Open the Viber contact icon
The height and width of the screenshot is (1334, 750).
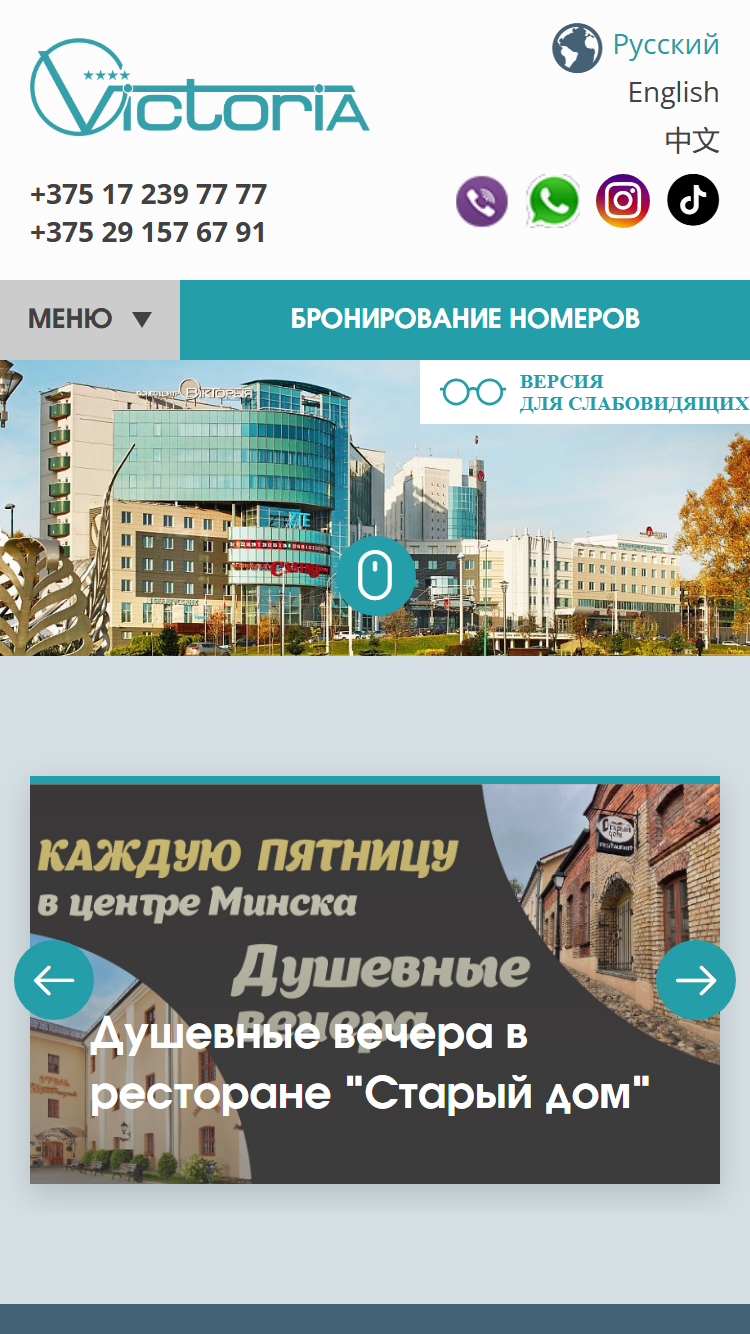482,201
